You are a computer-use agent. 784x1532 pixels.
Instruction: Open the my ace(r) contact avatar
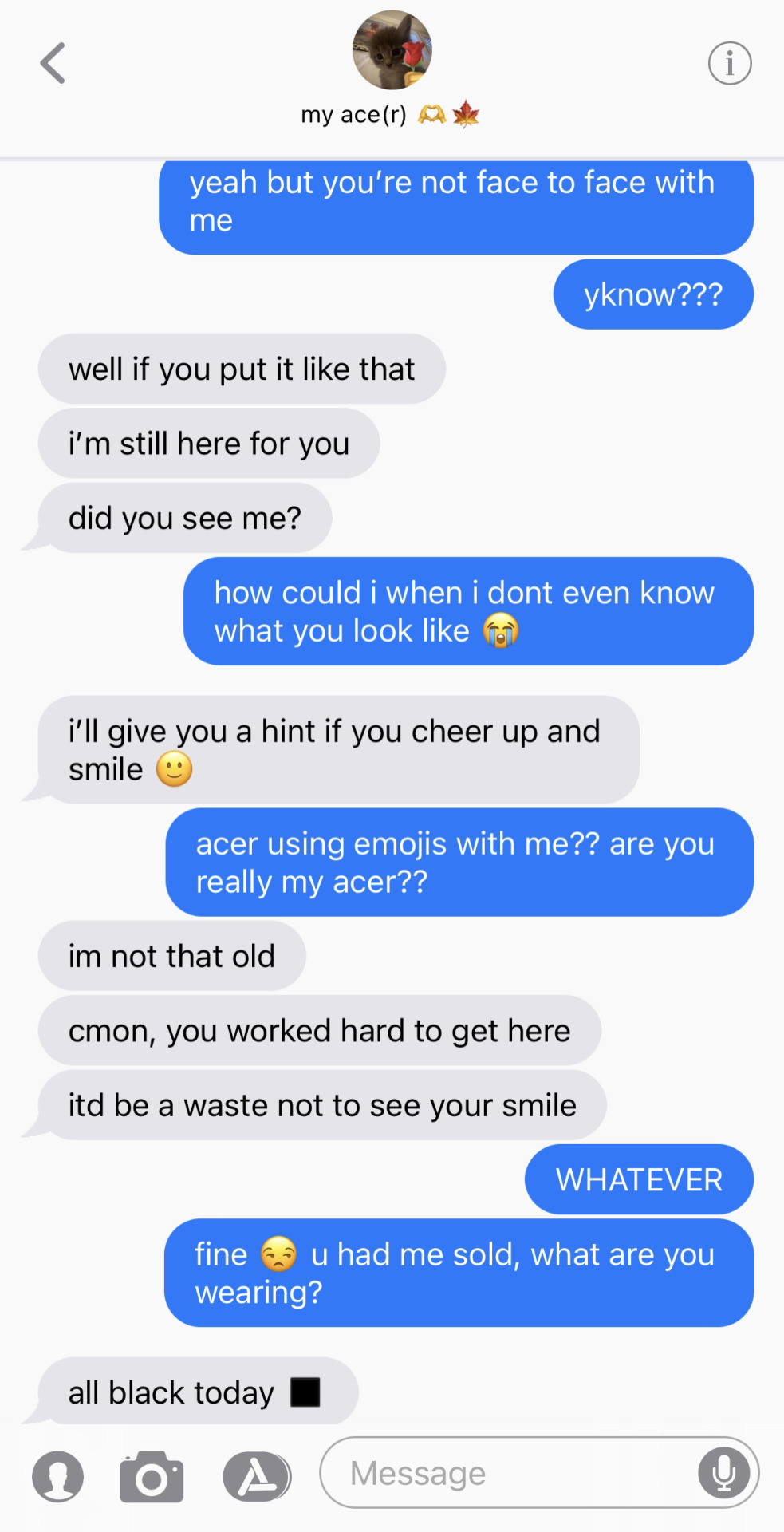(392, 49)
